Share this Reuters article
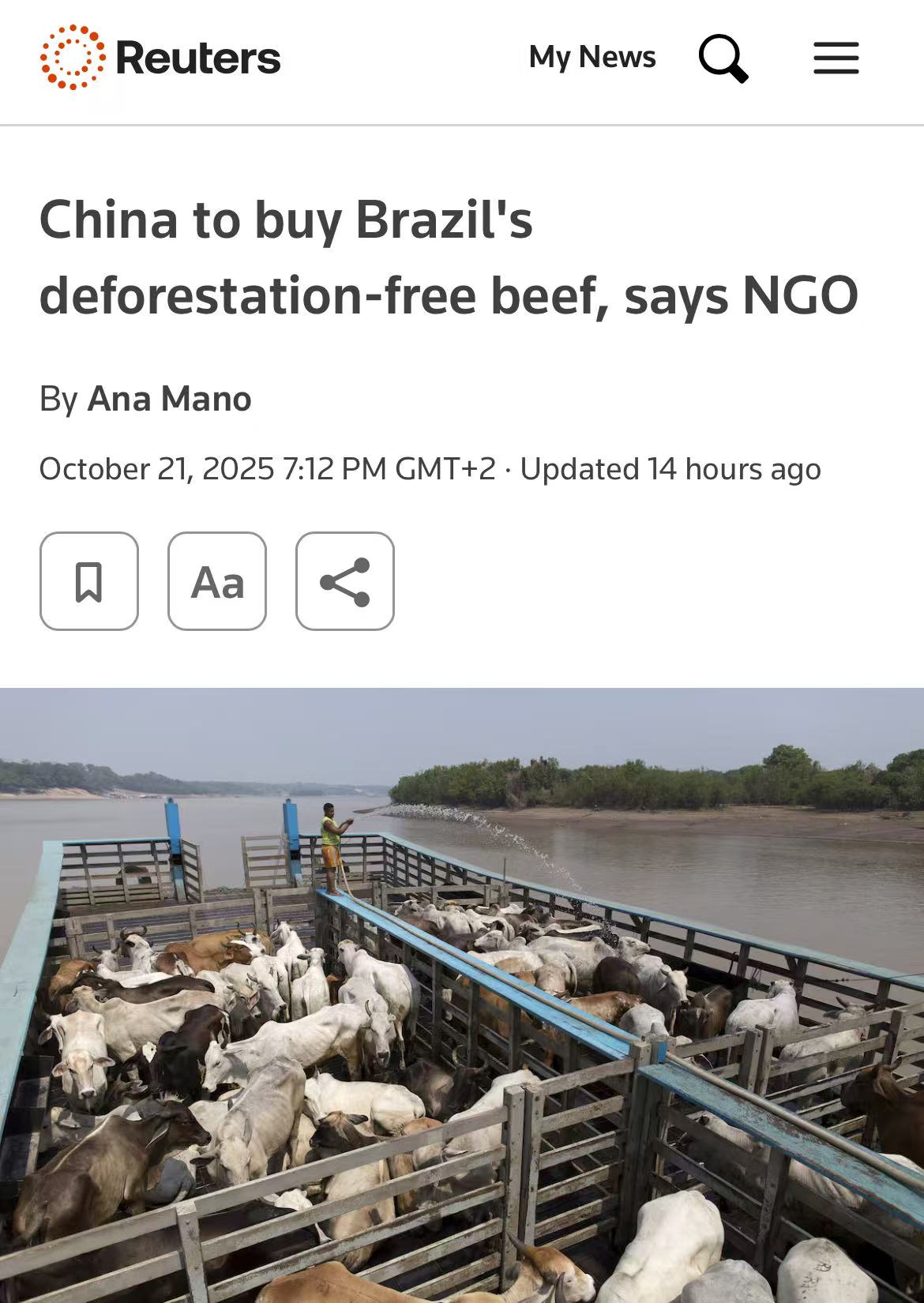The width and height of the screenshot is (924, 1303). point(345,581)
